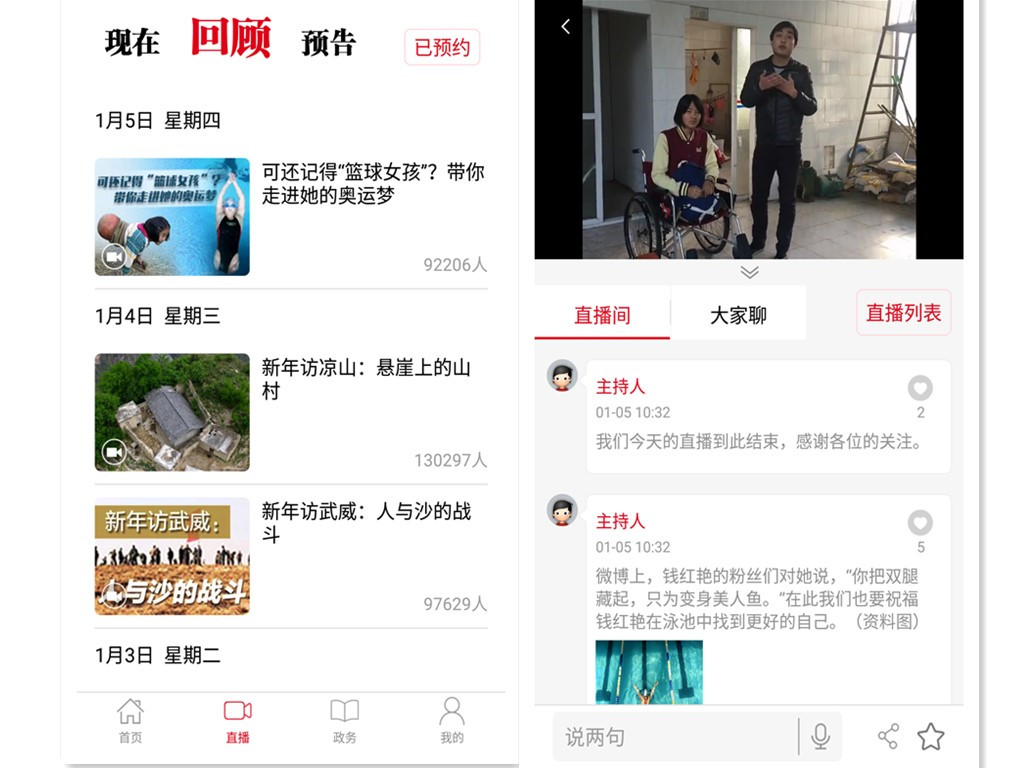This screenshot has height=768, width=1024.
Task: Switch to the 政务 tab
Action: [x=344, y=720]
